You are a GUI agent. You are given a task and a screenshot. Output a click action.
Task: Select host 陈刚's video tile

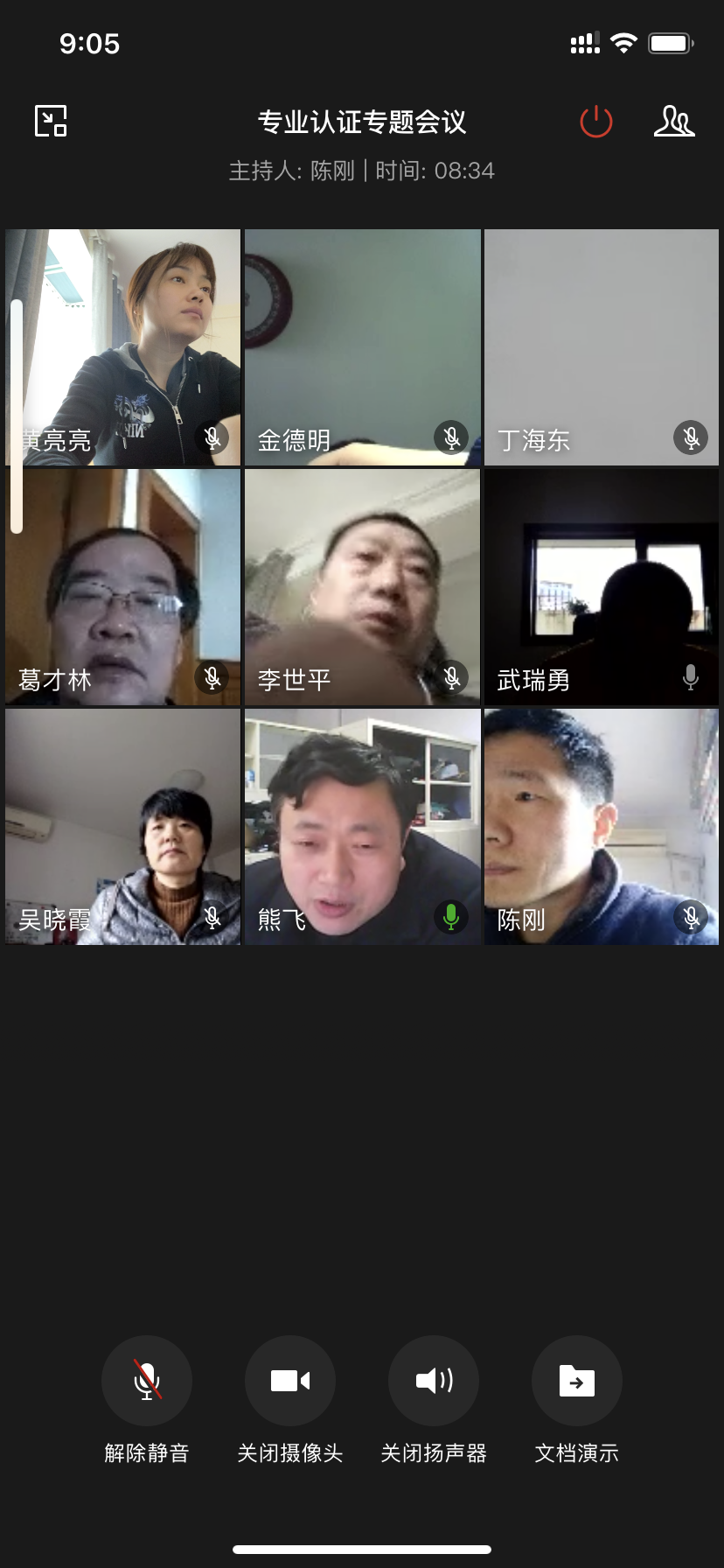602,827
